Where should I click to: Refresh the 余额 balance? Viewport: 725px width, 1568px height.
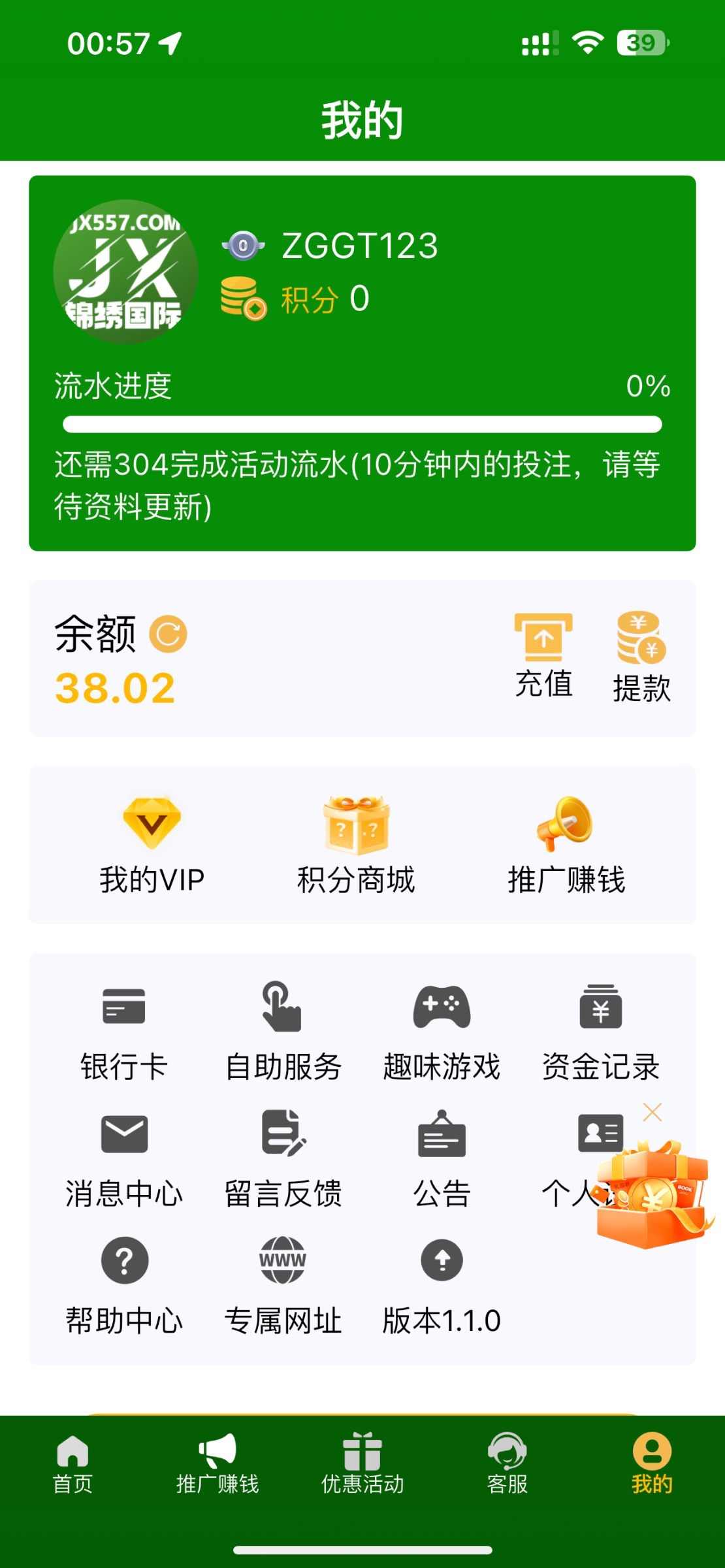coord(168,634)
